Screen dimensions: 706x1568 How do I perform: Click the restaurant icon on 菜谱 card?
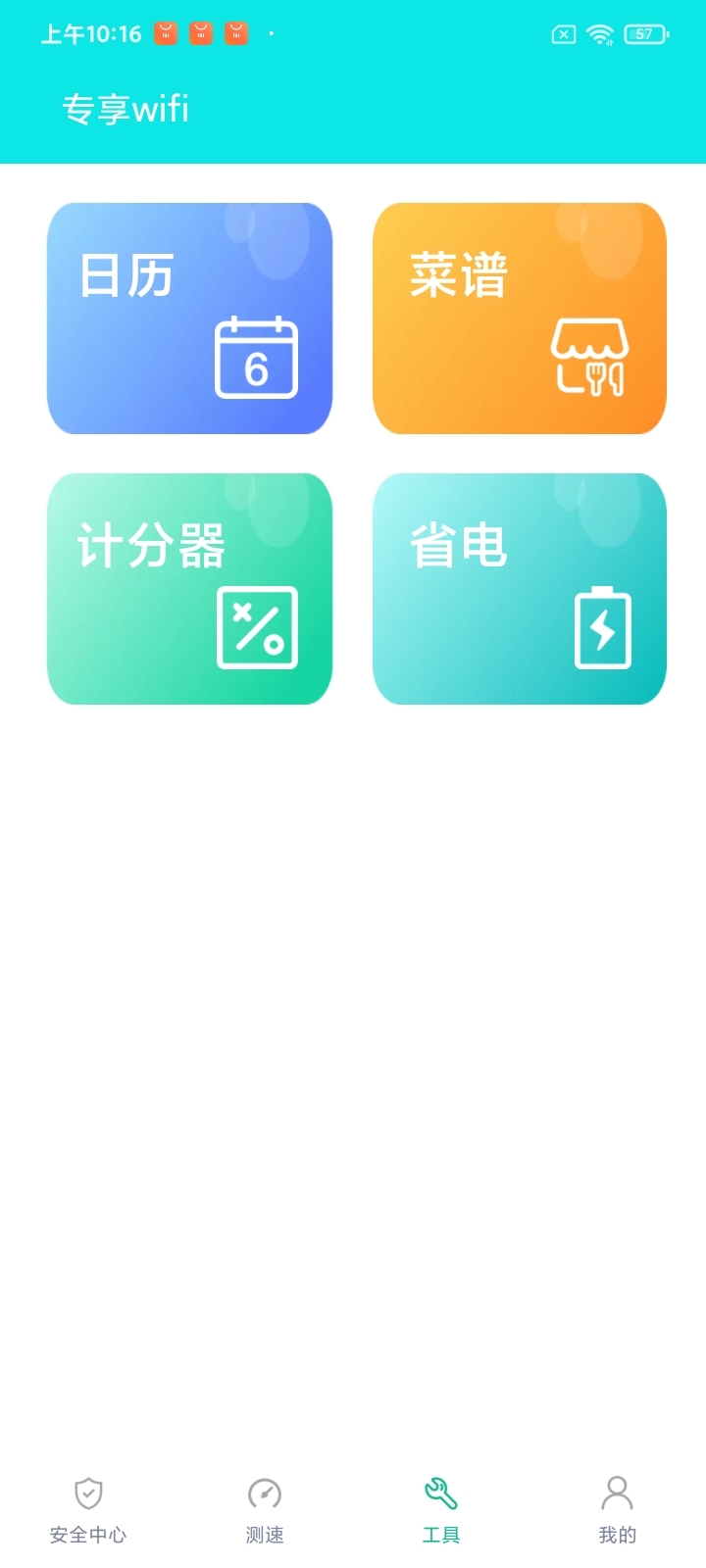pyautogui.click(x=592, y=356)
